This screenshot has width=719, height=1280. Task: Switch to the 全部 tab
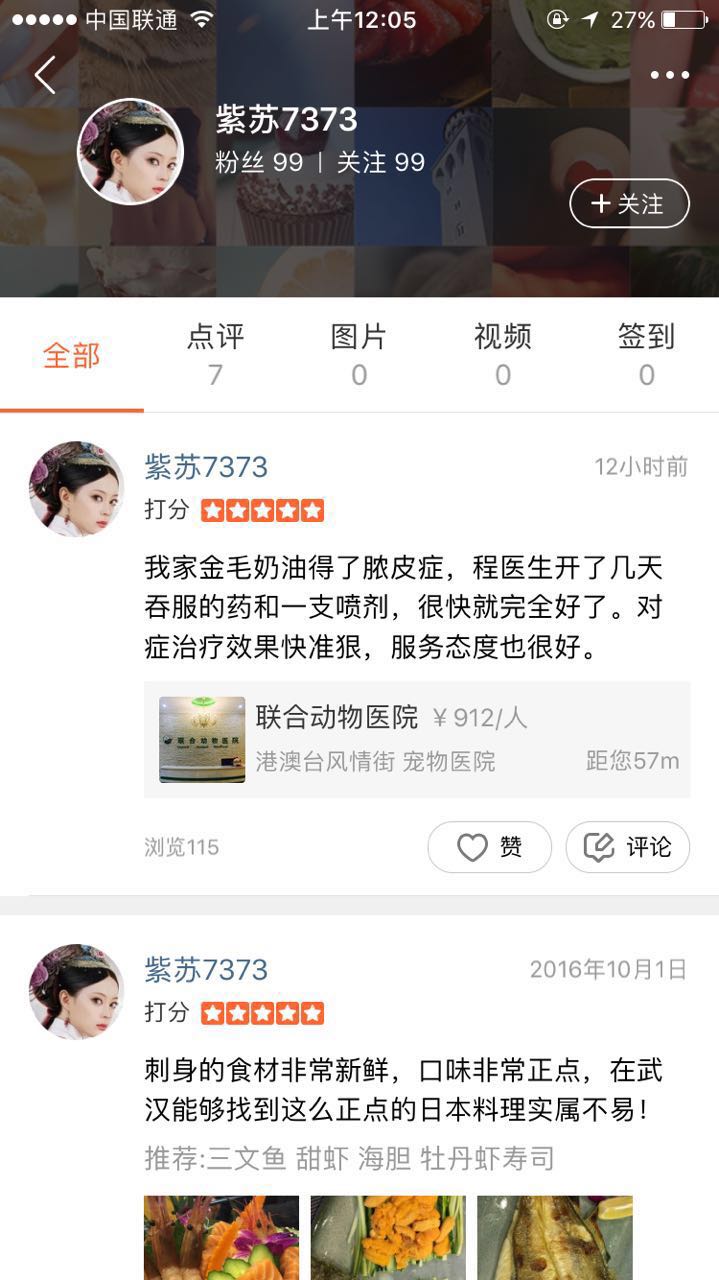(72, 355)
